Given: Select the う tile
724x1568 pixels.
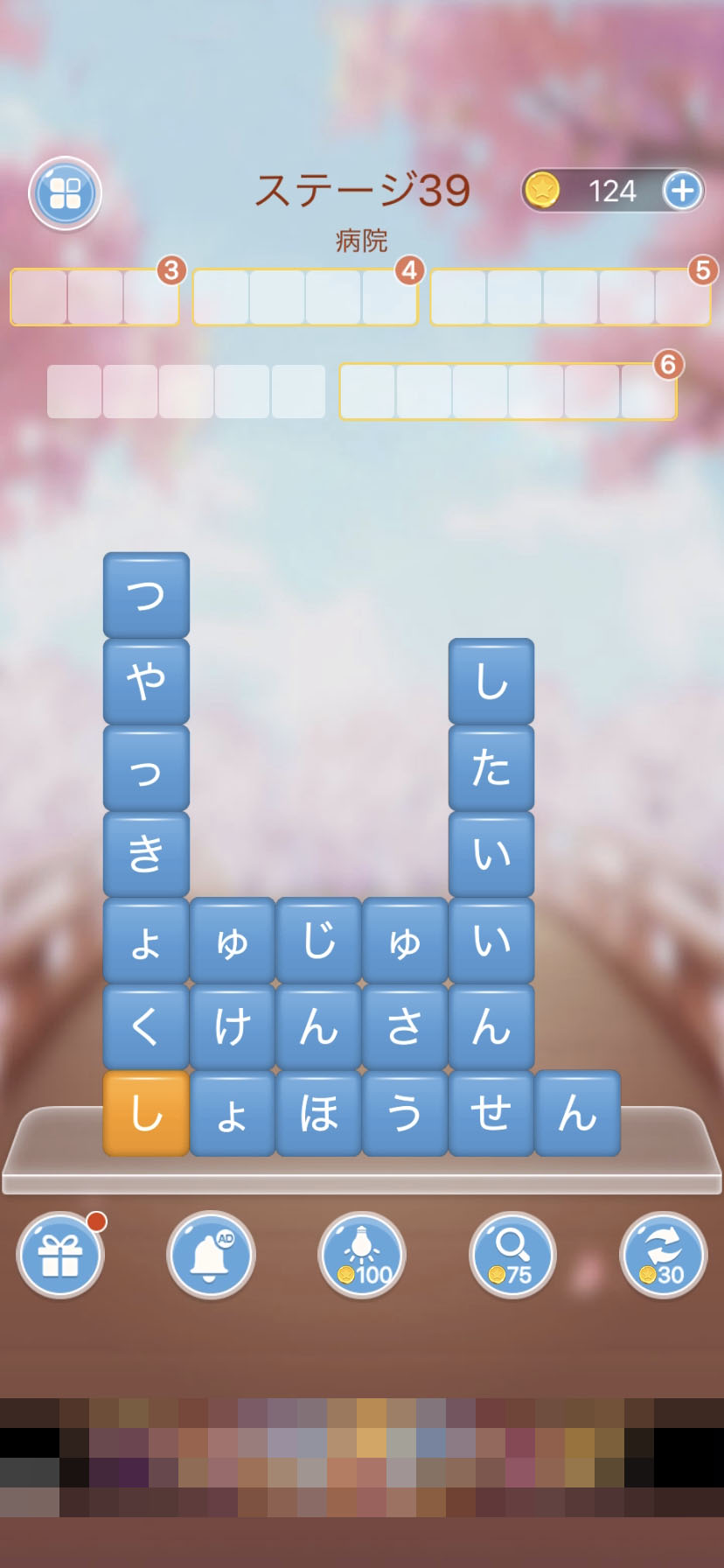Looking at the screenshot, I should point(405,1113).
